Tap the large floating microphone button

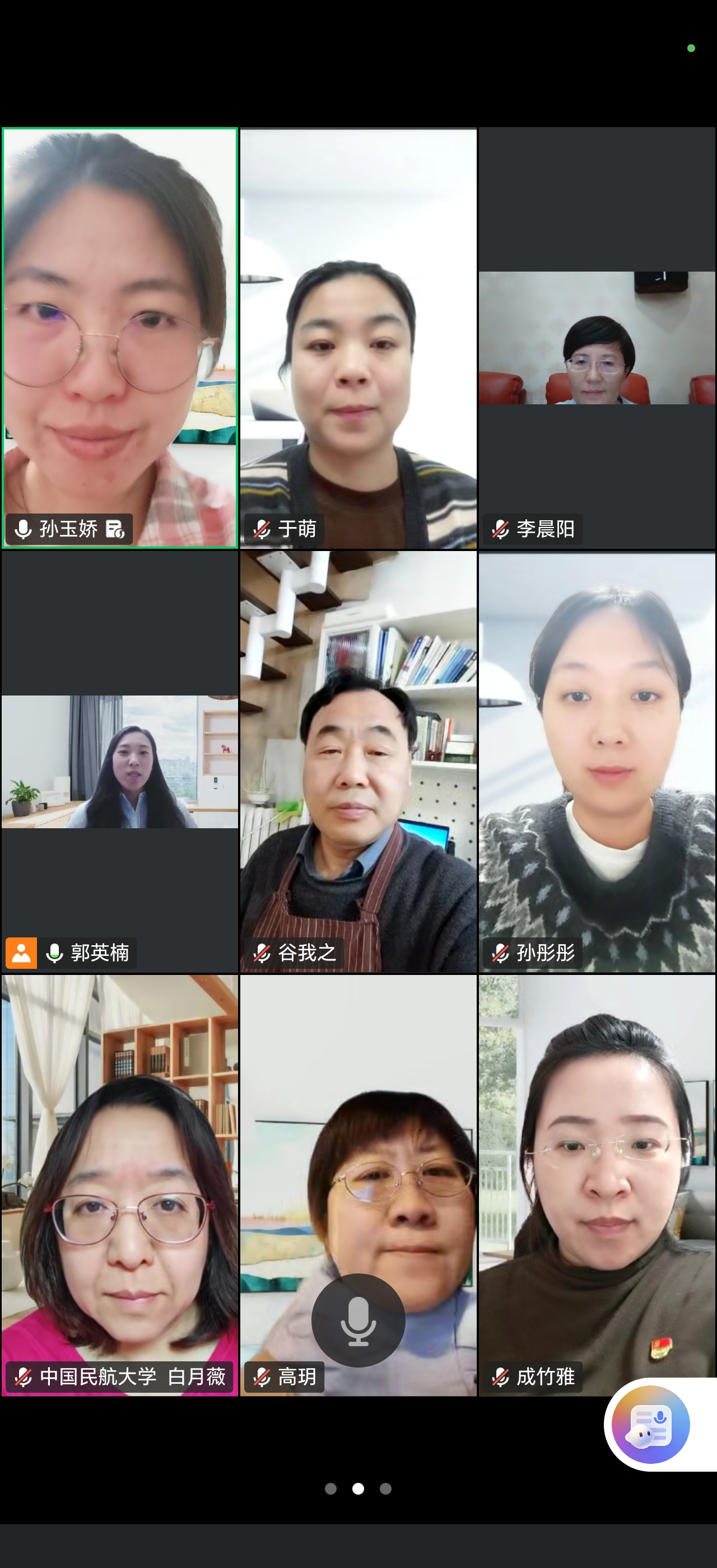[358, 1320]
